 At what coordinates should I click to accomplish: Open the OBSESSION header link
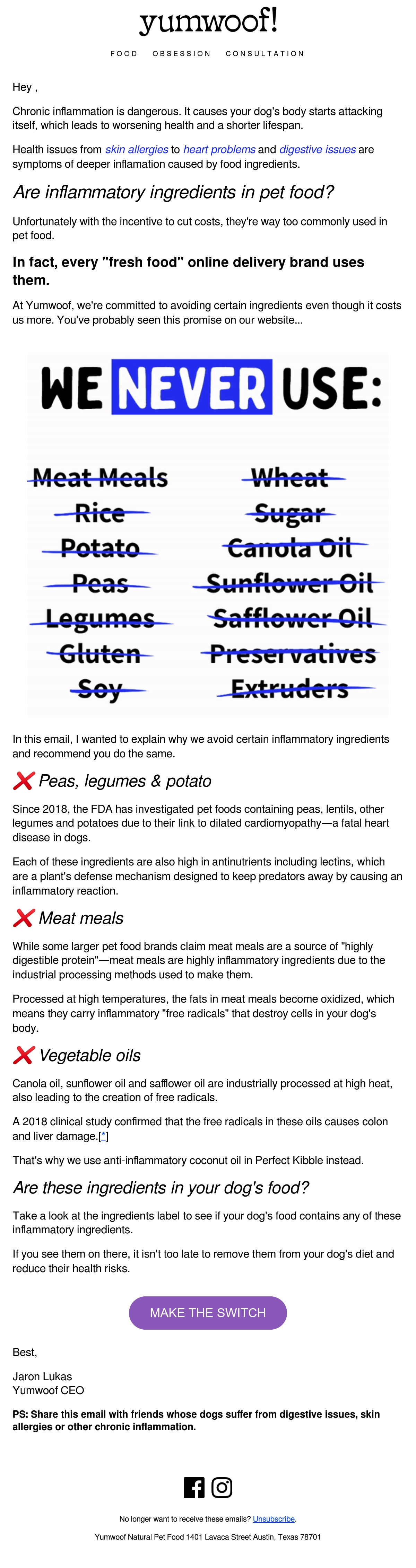click(x=182, y=54)
